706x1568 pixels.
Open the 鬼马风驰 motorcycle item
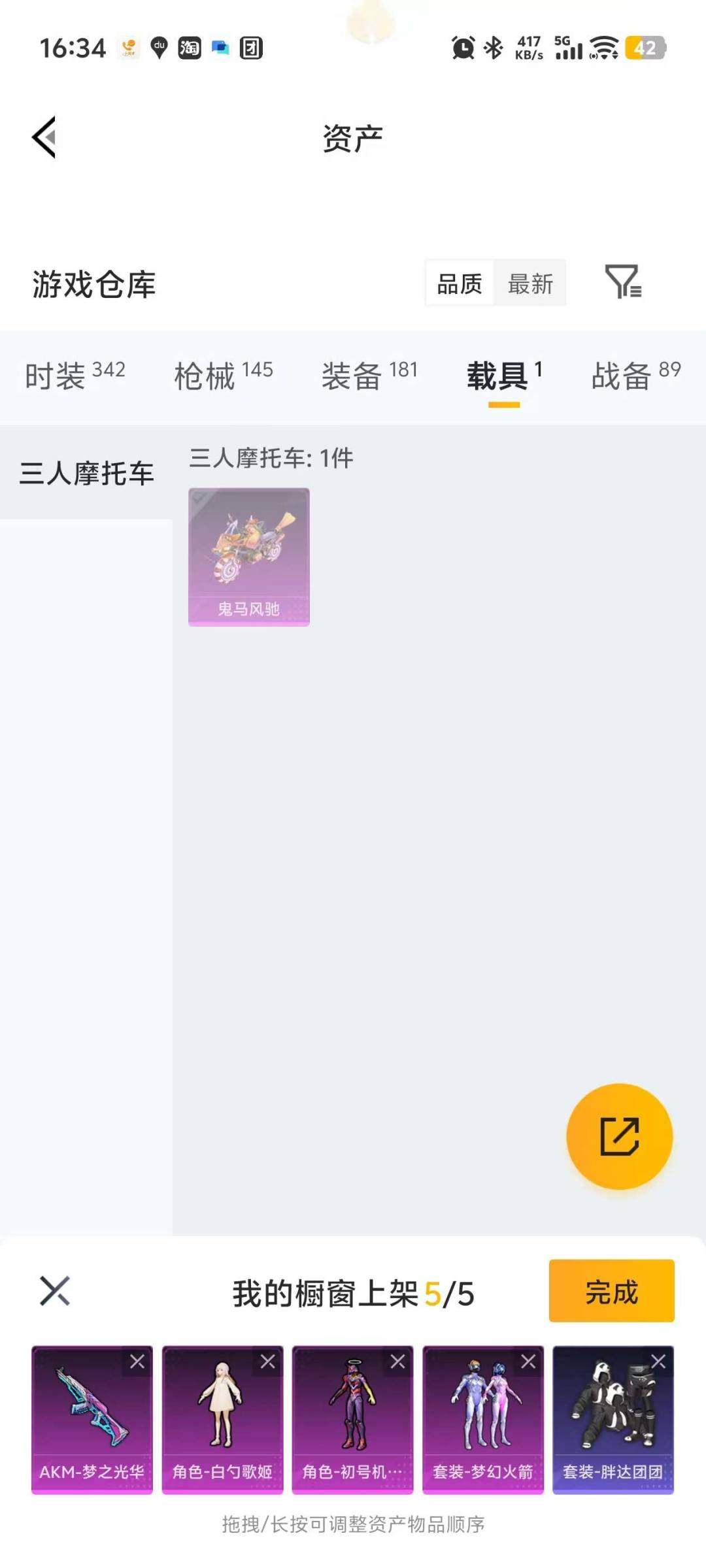tap(248, 555)
